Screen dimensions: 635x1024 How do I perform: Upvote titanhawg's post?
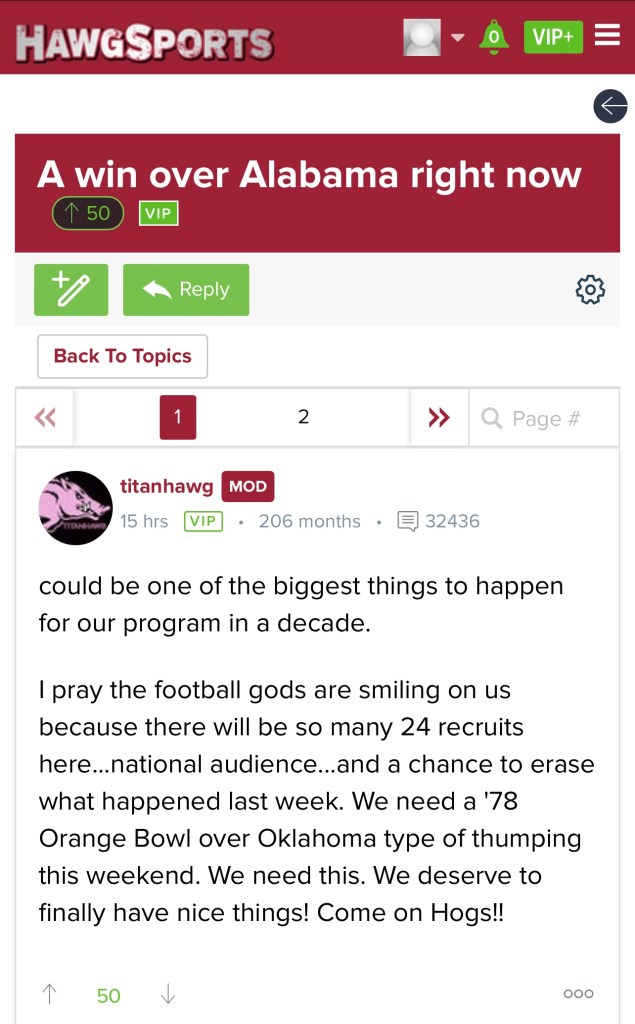(49, 994)
